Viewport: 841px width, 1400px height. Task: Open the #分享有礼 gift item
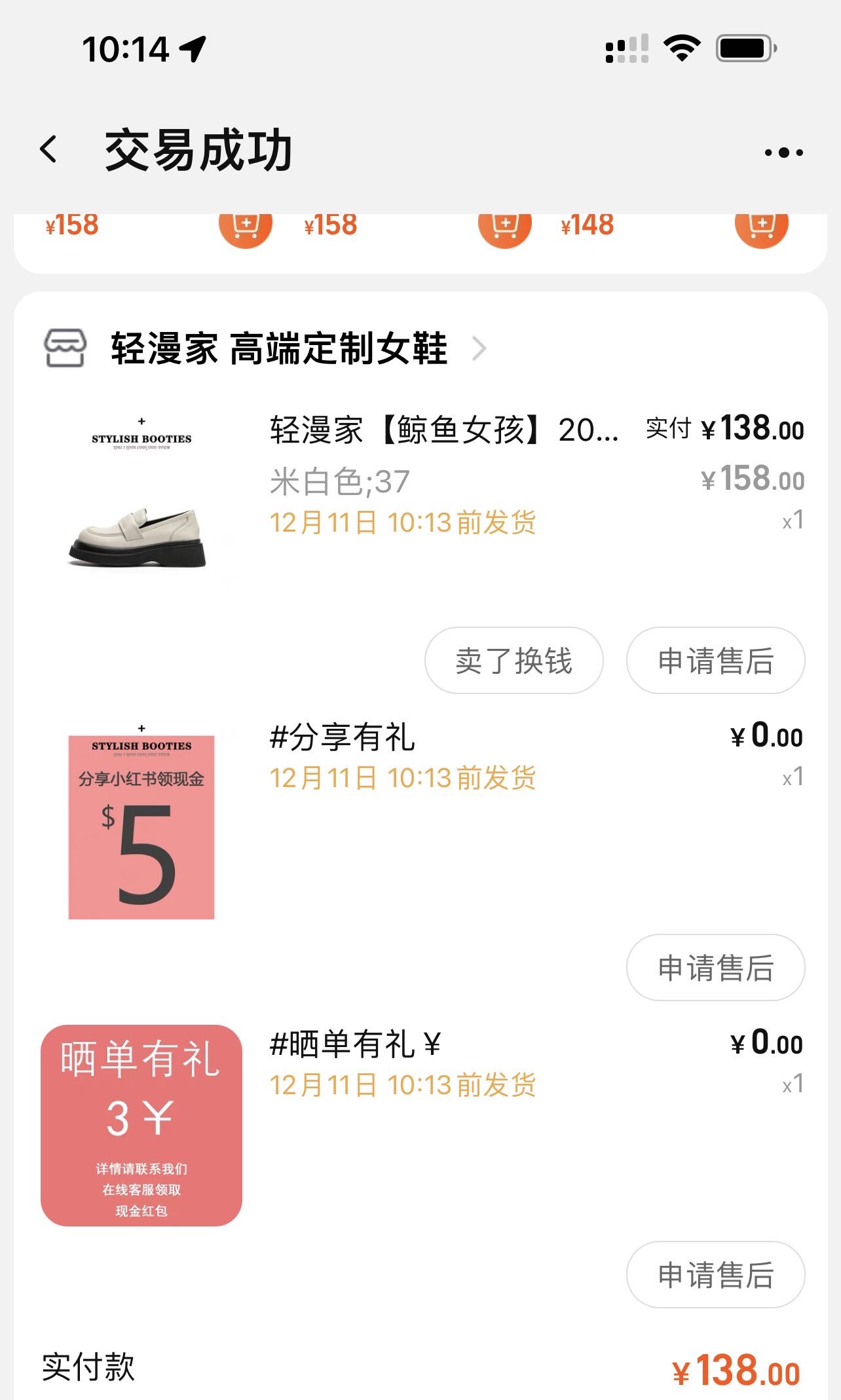point(341,737)
